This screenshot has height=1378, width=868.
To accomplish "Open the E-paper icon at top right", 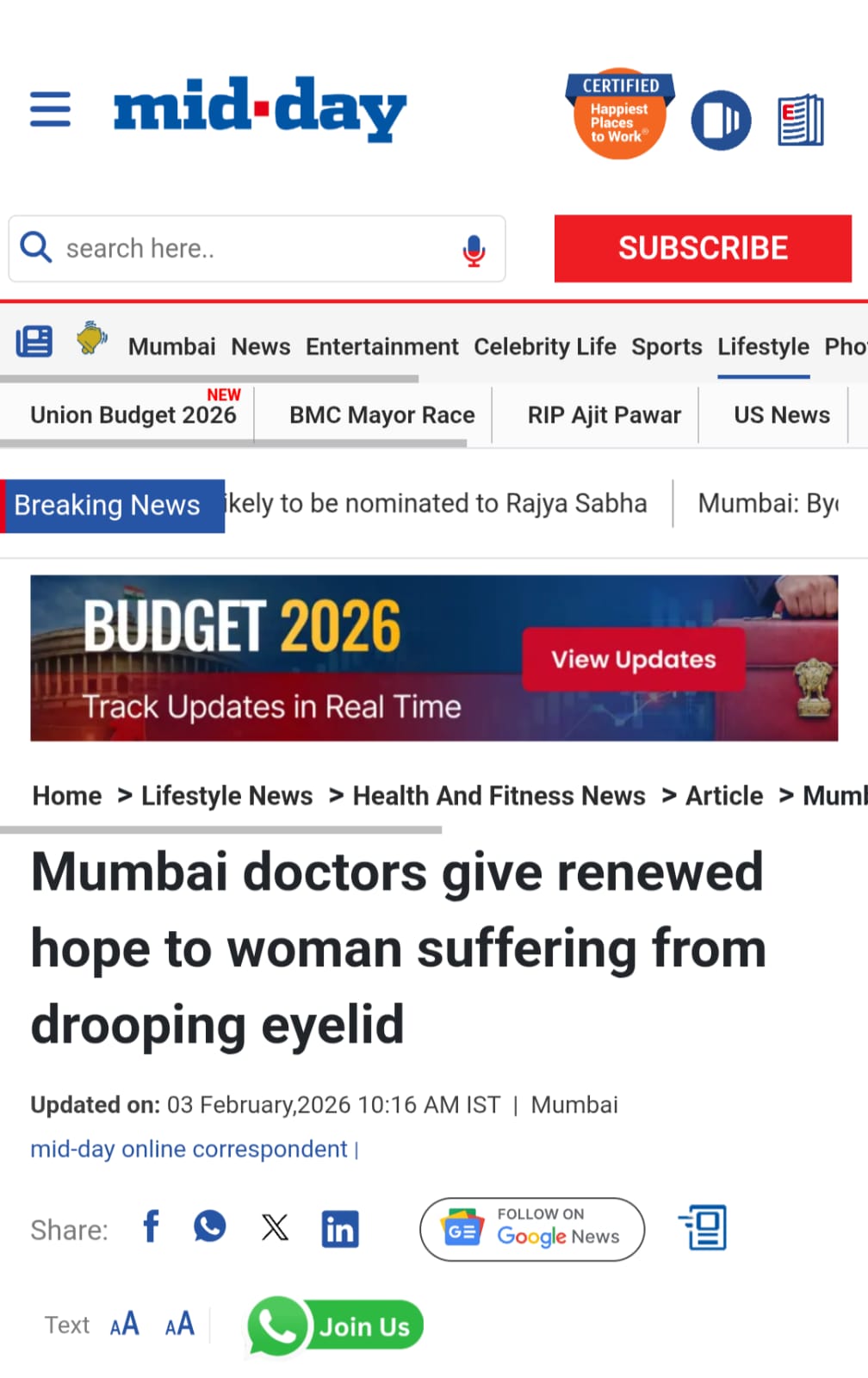I will coord(800,121).
